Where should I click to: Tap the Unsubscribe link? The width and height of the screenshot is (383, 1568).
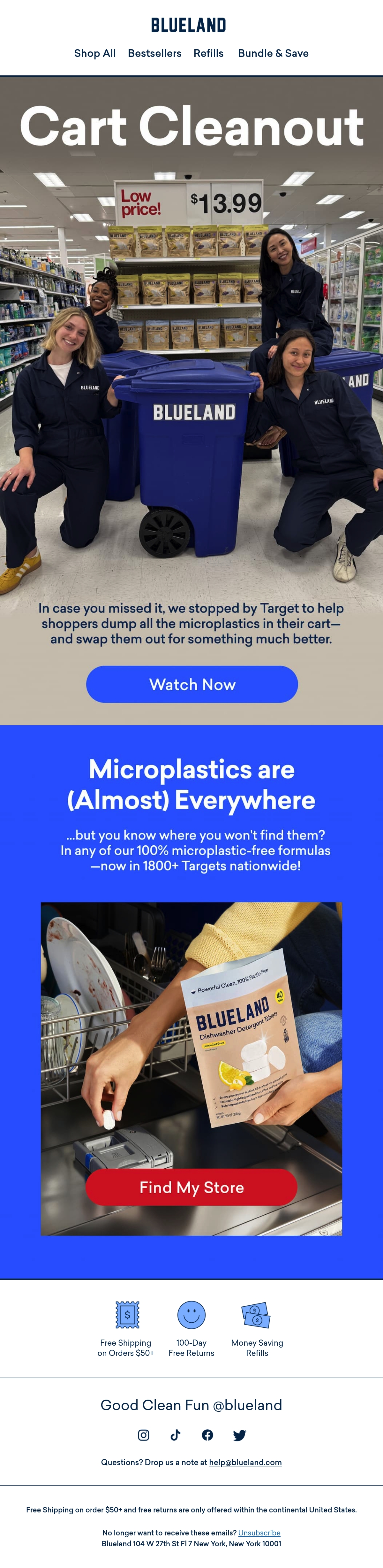click(x=259, y=1533)
